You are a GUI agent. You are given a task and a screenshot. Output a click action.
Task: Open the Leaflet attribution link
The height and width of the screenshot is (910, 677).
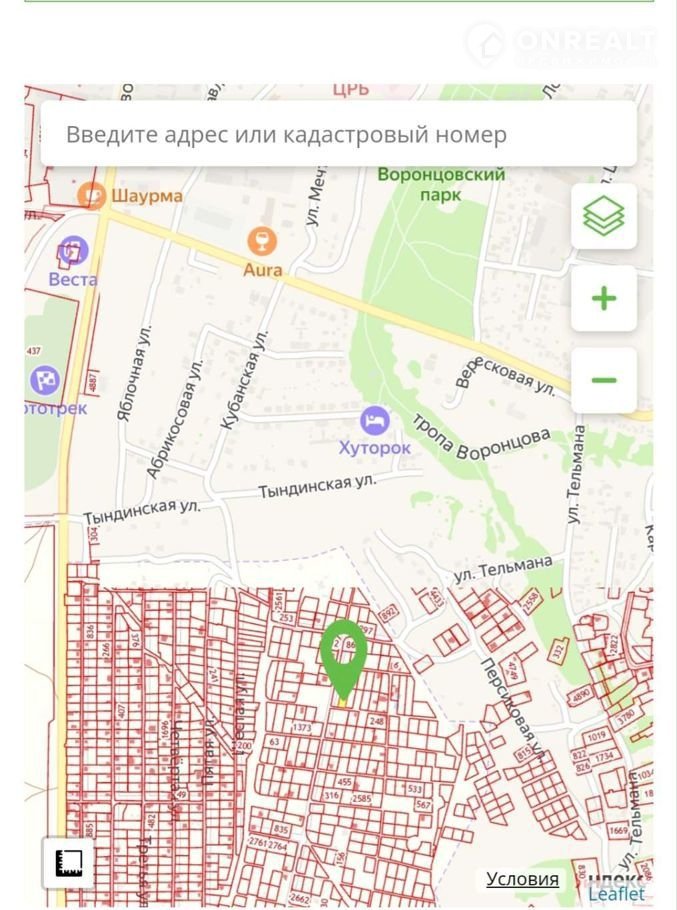(x=616, y=894)
